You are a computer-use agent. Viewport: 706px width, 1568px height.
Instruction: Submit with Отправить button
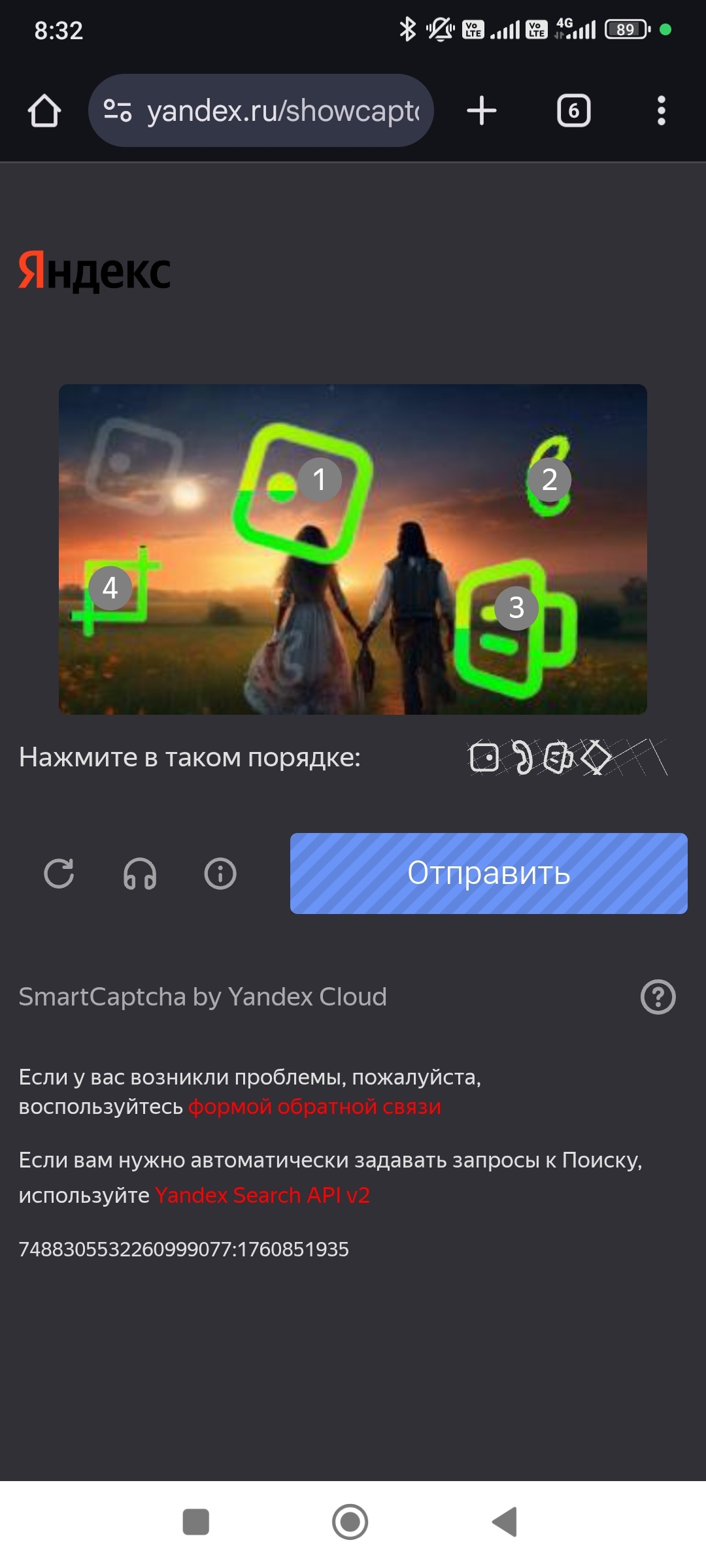click(x=488, y=874)
